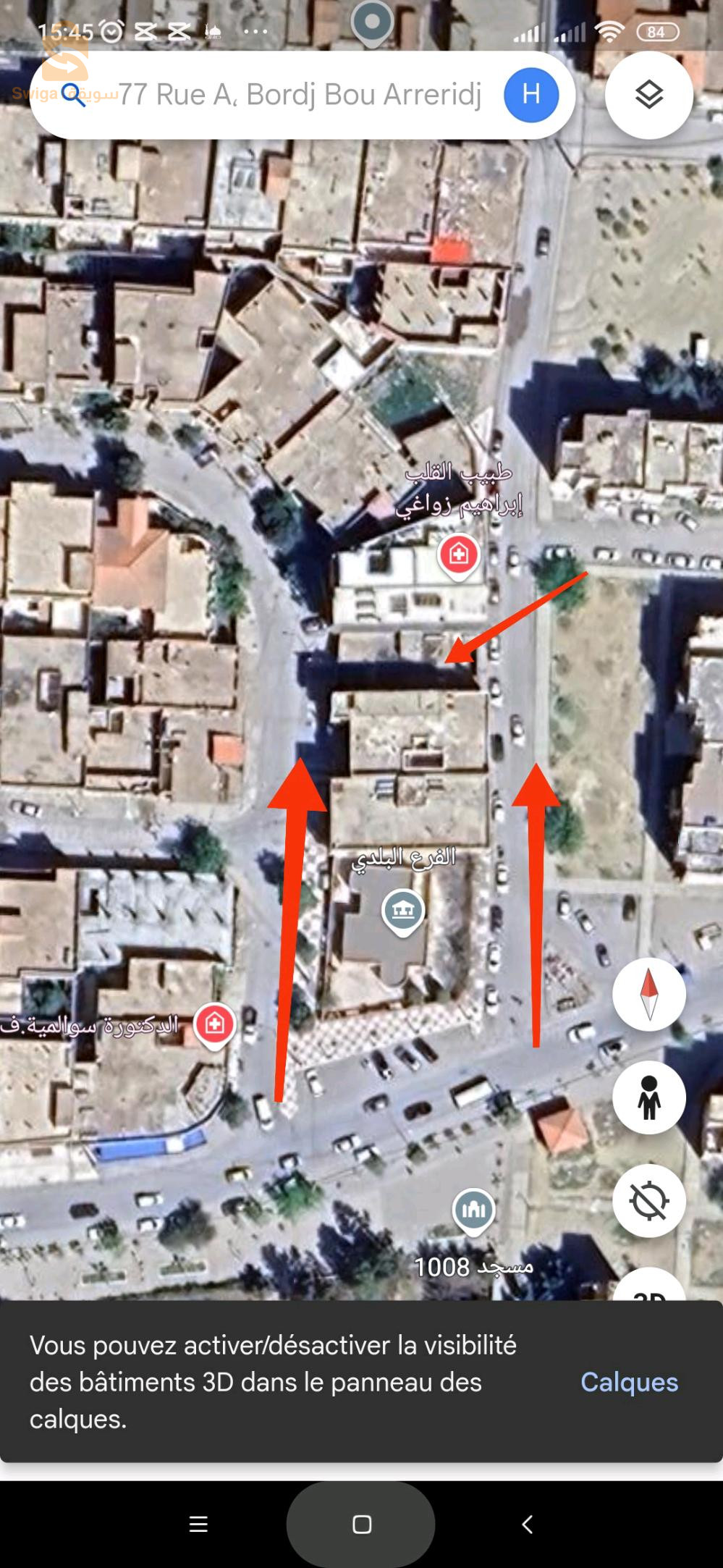Open the map layers button
This screenshot has width=723, height=1568.
click(x=648, y=95)
